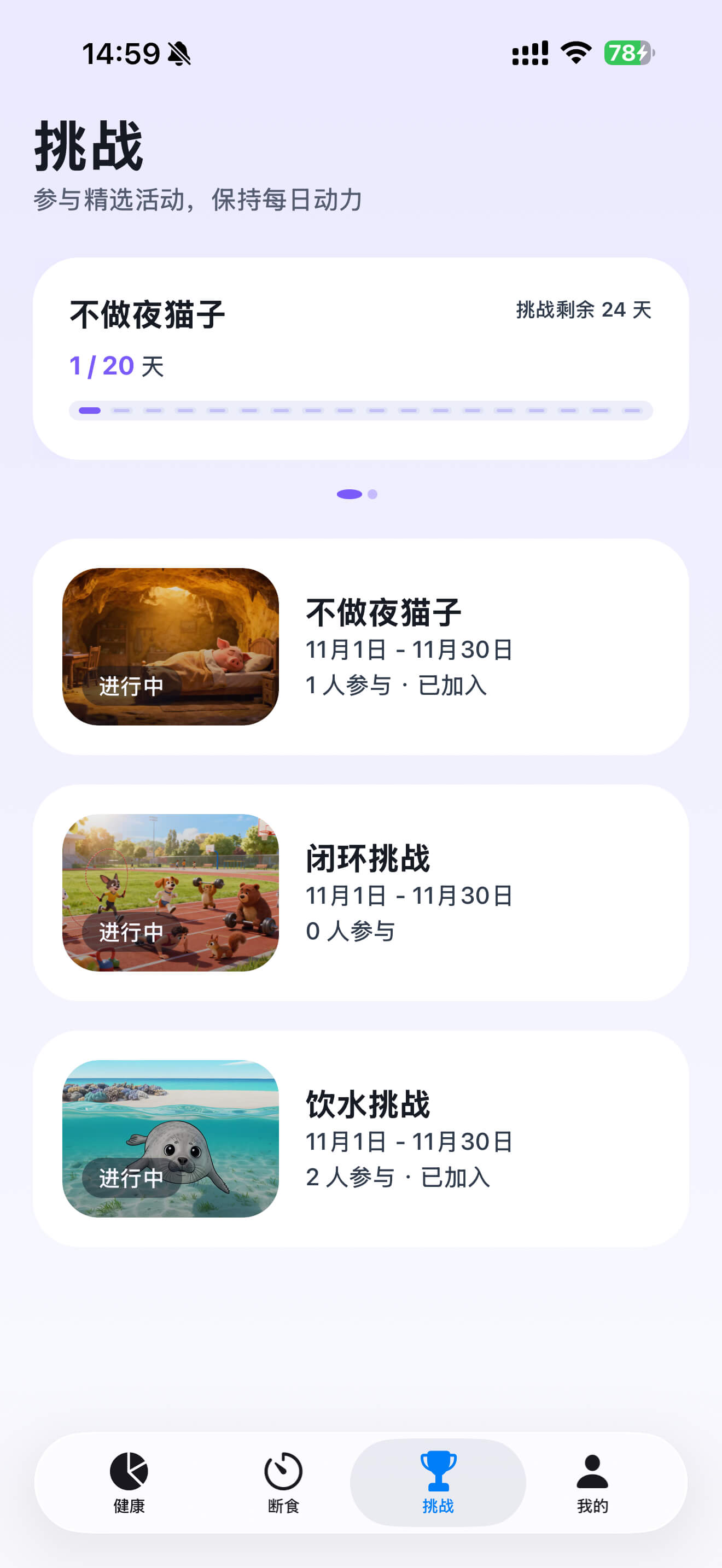Open the 闭环挑战 challenge card
The image size is (722, 1568).
[x=360, y=892]
